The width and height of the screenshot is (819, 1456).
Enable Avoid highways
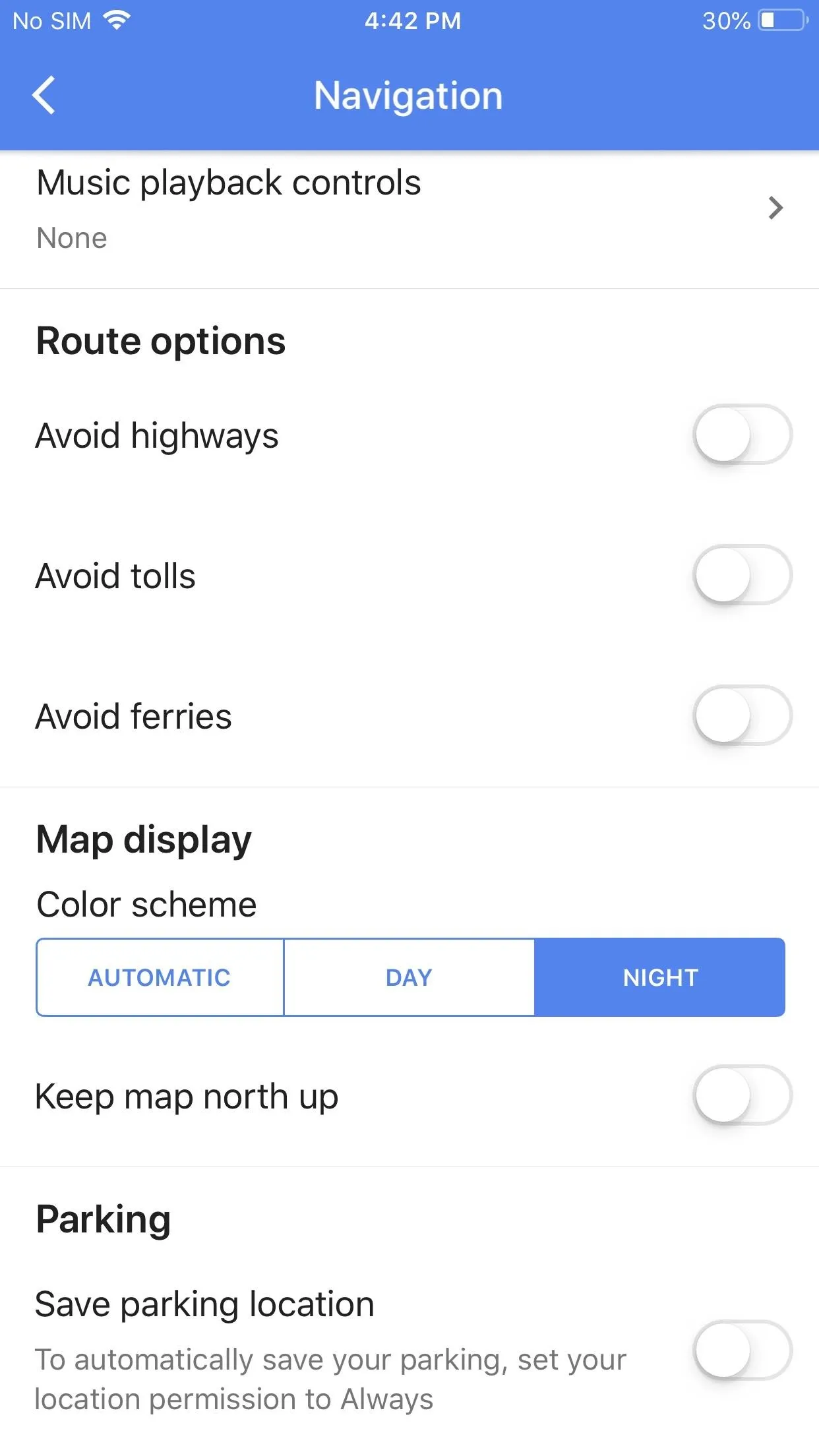click(743, 435)
